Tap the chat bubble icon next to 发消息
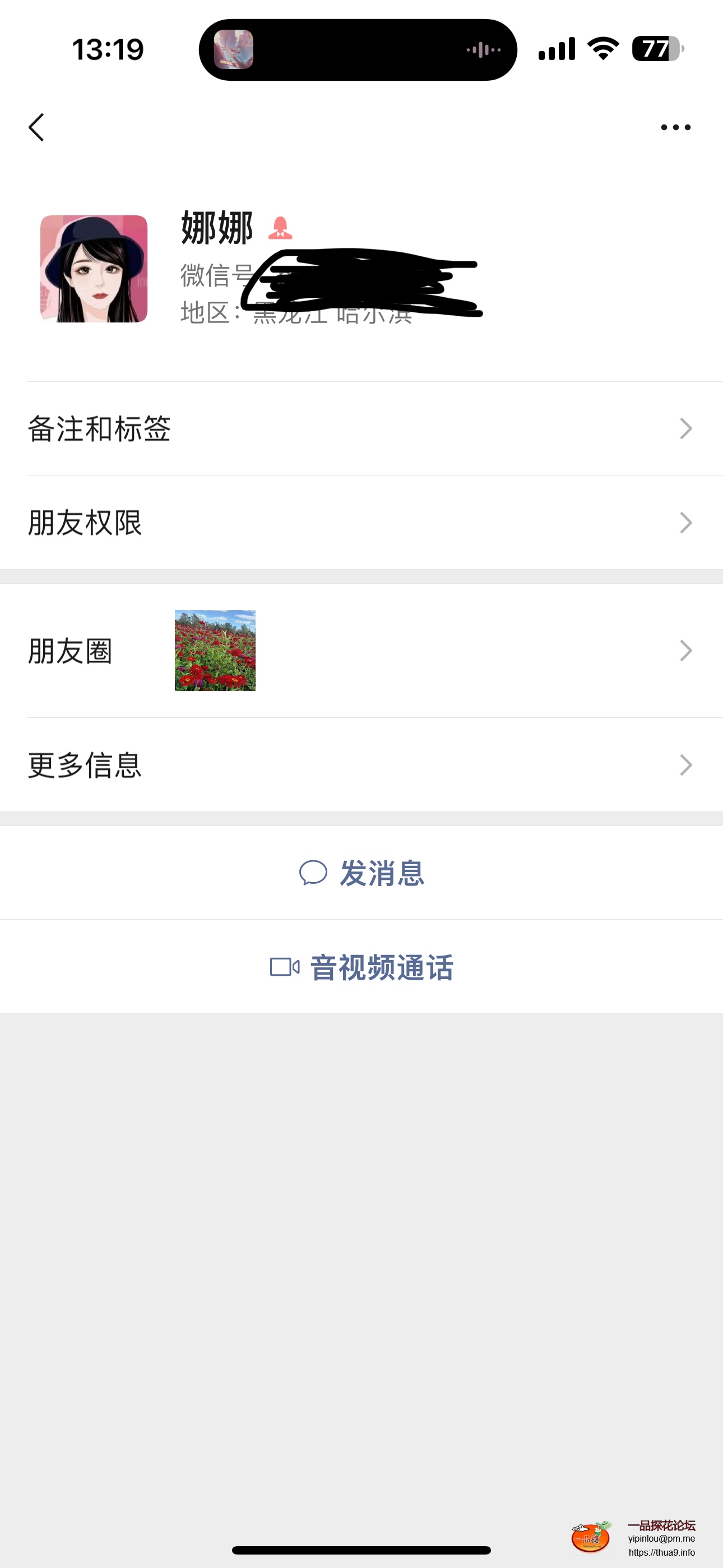This screenshot has height=1568, width=723. (x=314, y=873)
